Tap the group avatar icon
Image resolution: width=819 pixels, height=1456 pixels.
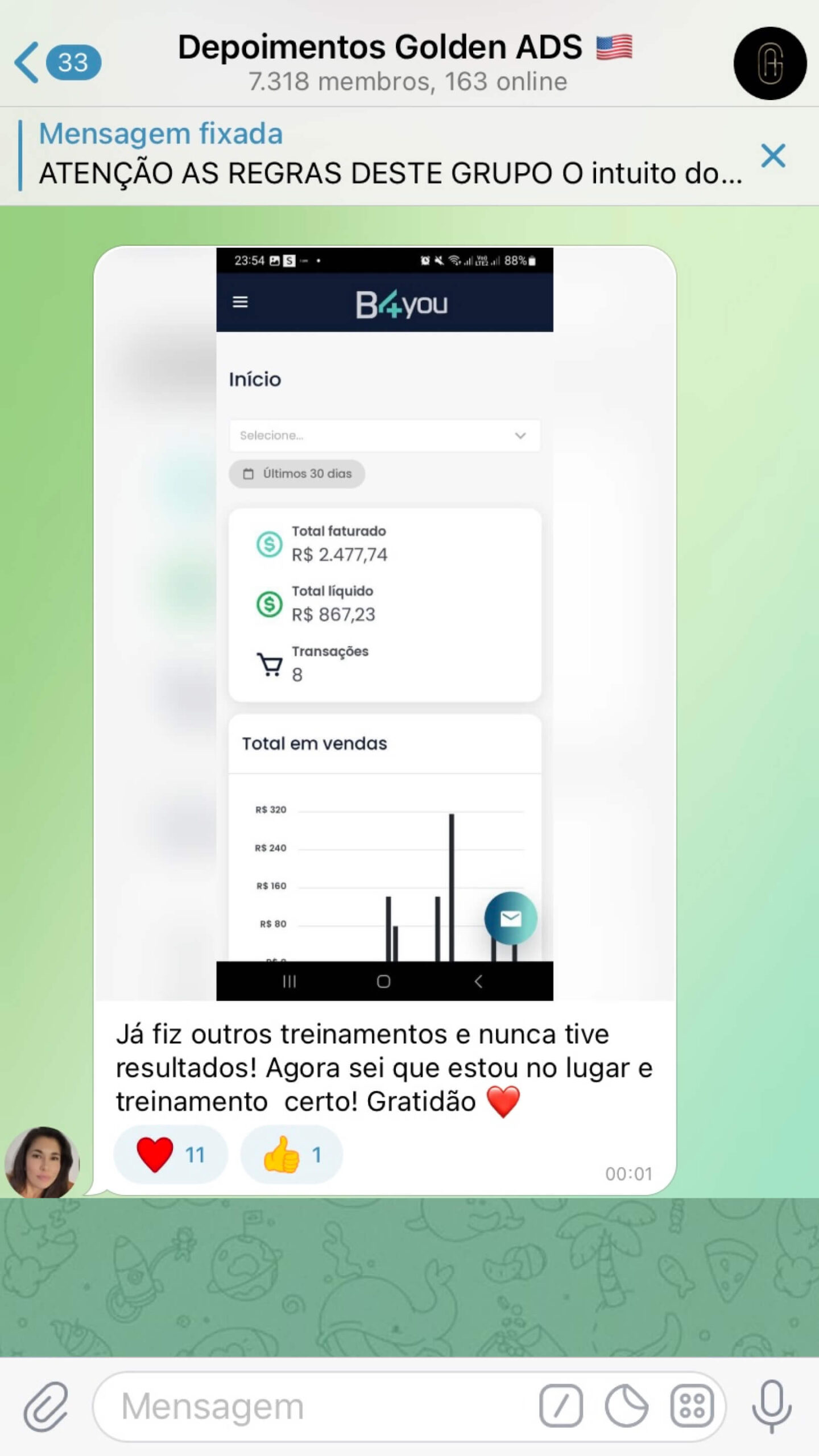point(770,63)
